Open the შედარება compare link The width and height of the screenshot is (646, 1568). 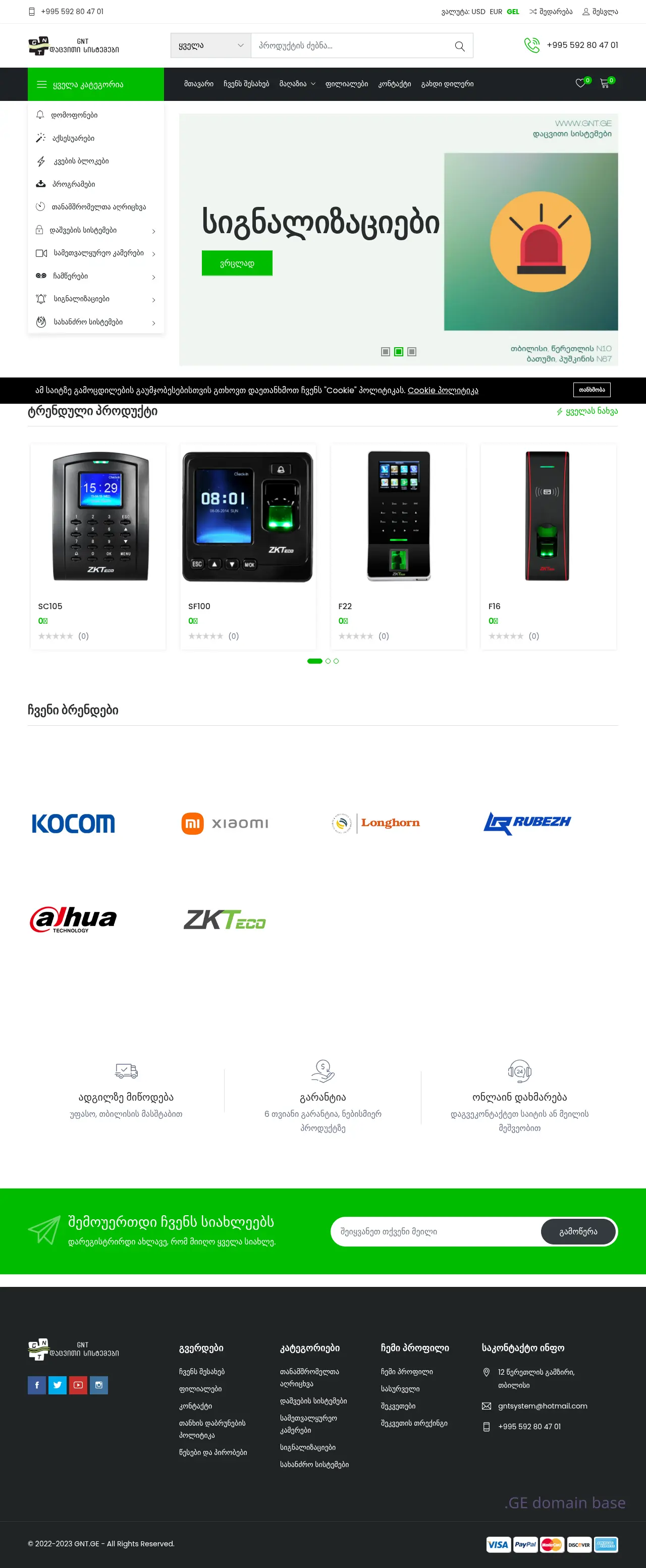coord(551,12)
